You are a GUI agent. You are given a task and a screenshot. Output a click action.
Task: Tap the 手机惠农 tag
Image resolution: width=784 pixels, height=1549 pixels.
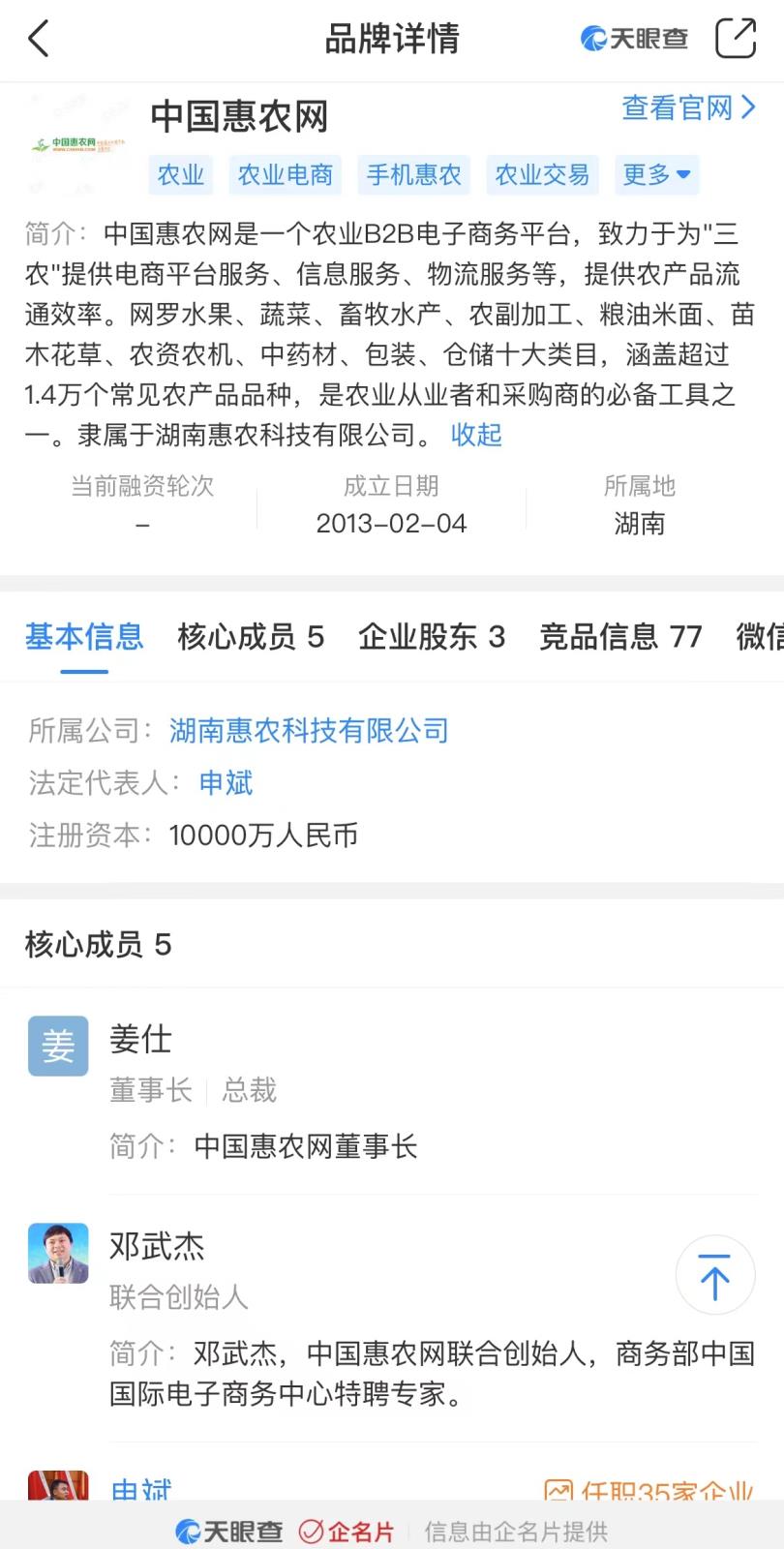click(x=413, y=175)
